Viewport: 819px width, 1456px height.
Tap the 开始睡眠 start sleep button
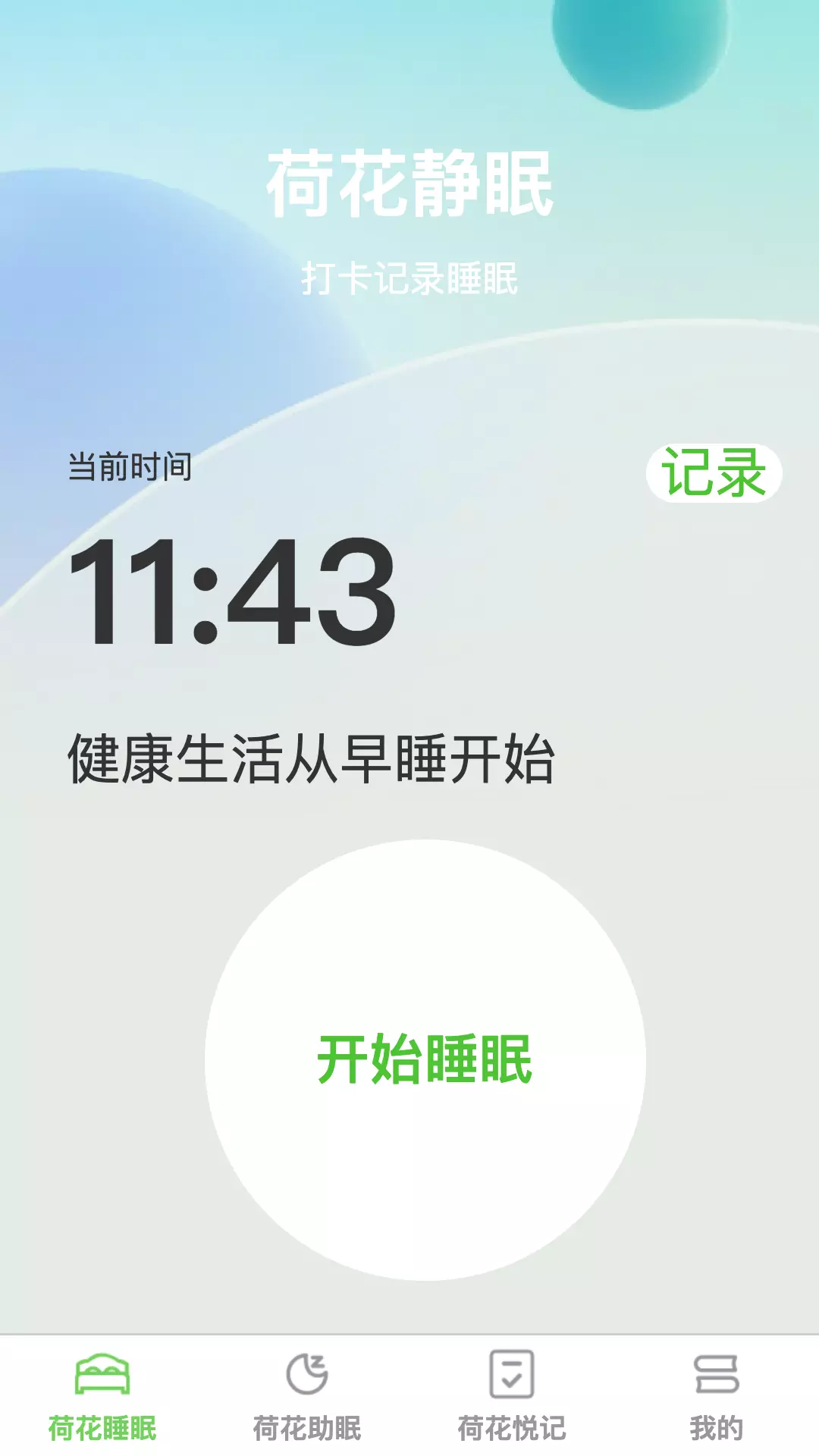pyautogui.click(x=425, y=1059)
